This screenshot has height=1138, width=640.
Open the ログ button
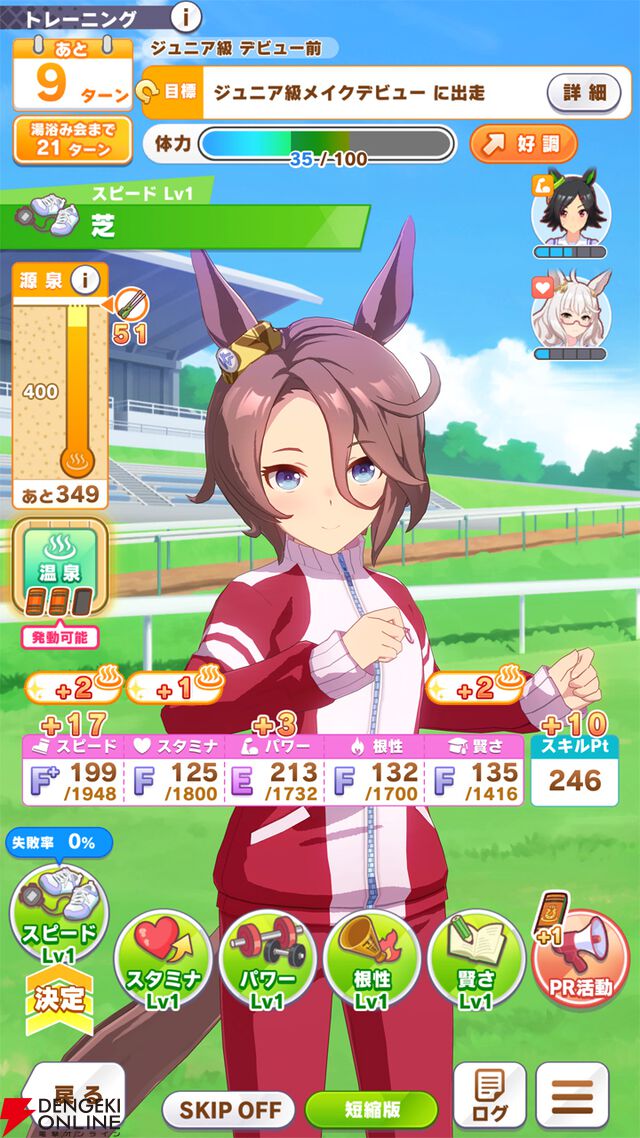coord(489,1097)
